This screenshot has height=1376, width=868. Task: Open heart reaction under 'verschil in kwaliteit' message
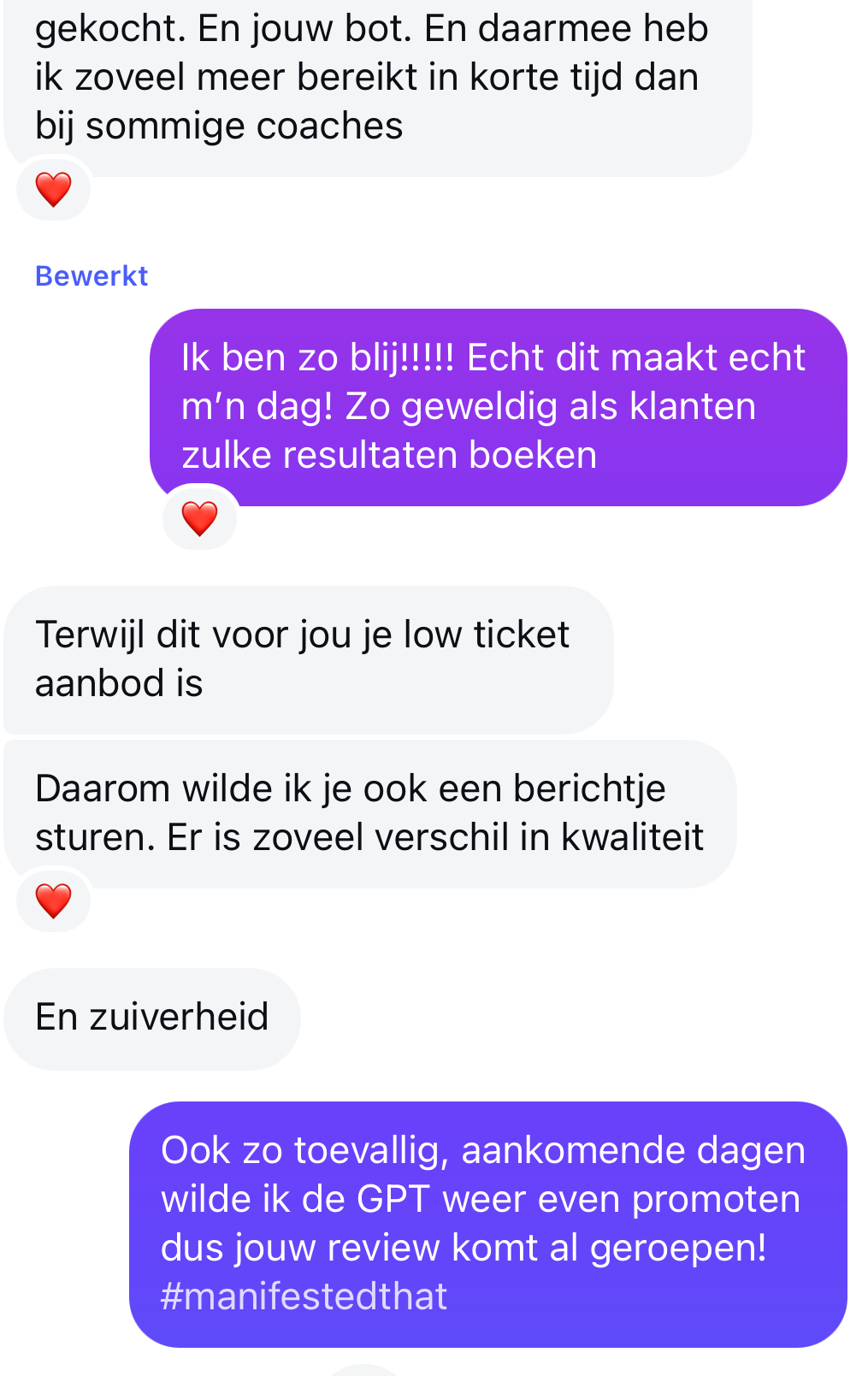coord(53,901)
